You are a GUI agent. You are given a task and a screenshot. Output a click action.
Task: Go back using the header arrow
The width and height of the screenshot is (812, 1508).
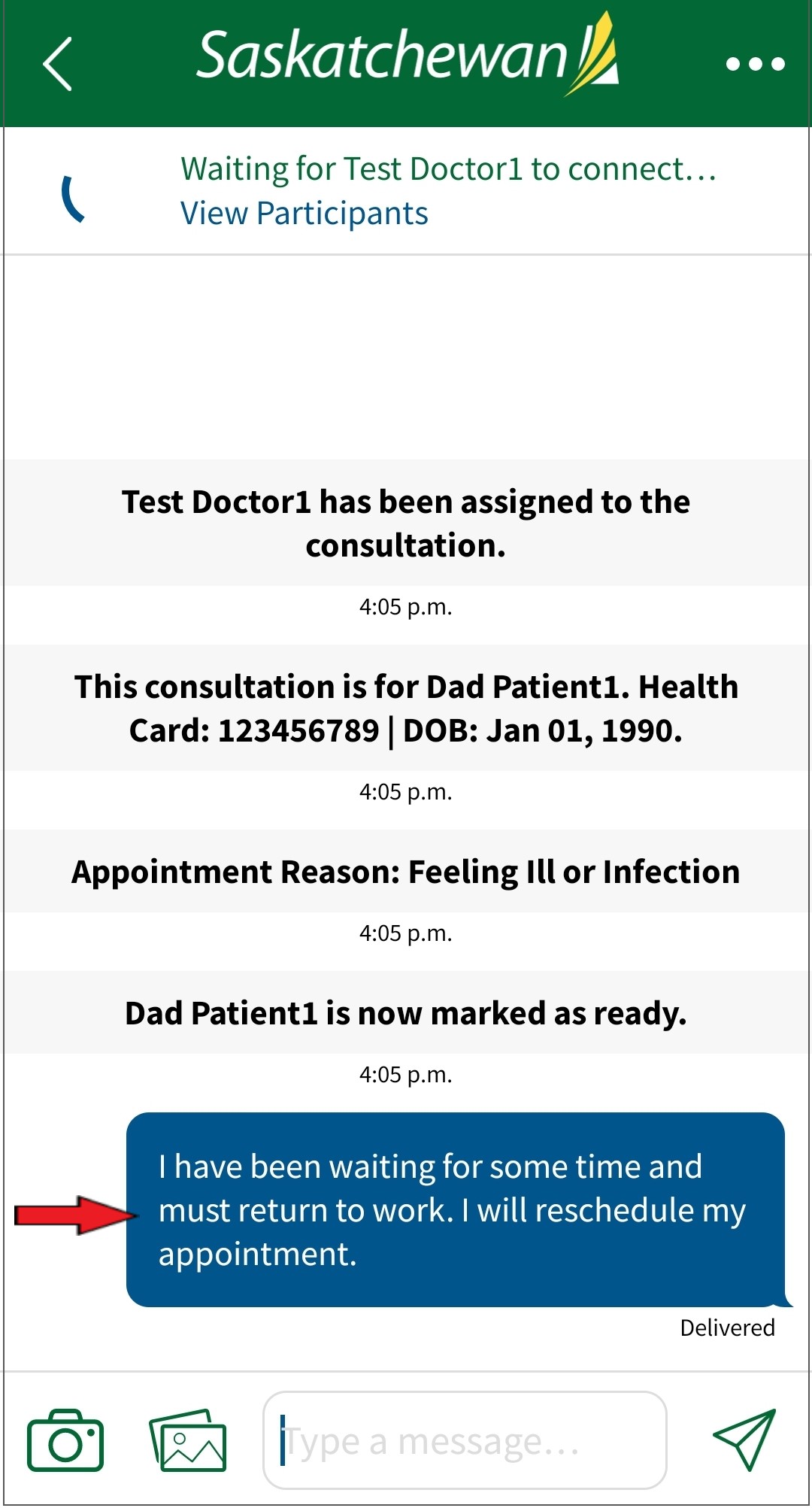click(58, 64)
